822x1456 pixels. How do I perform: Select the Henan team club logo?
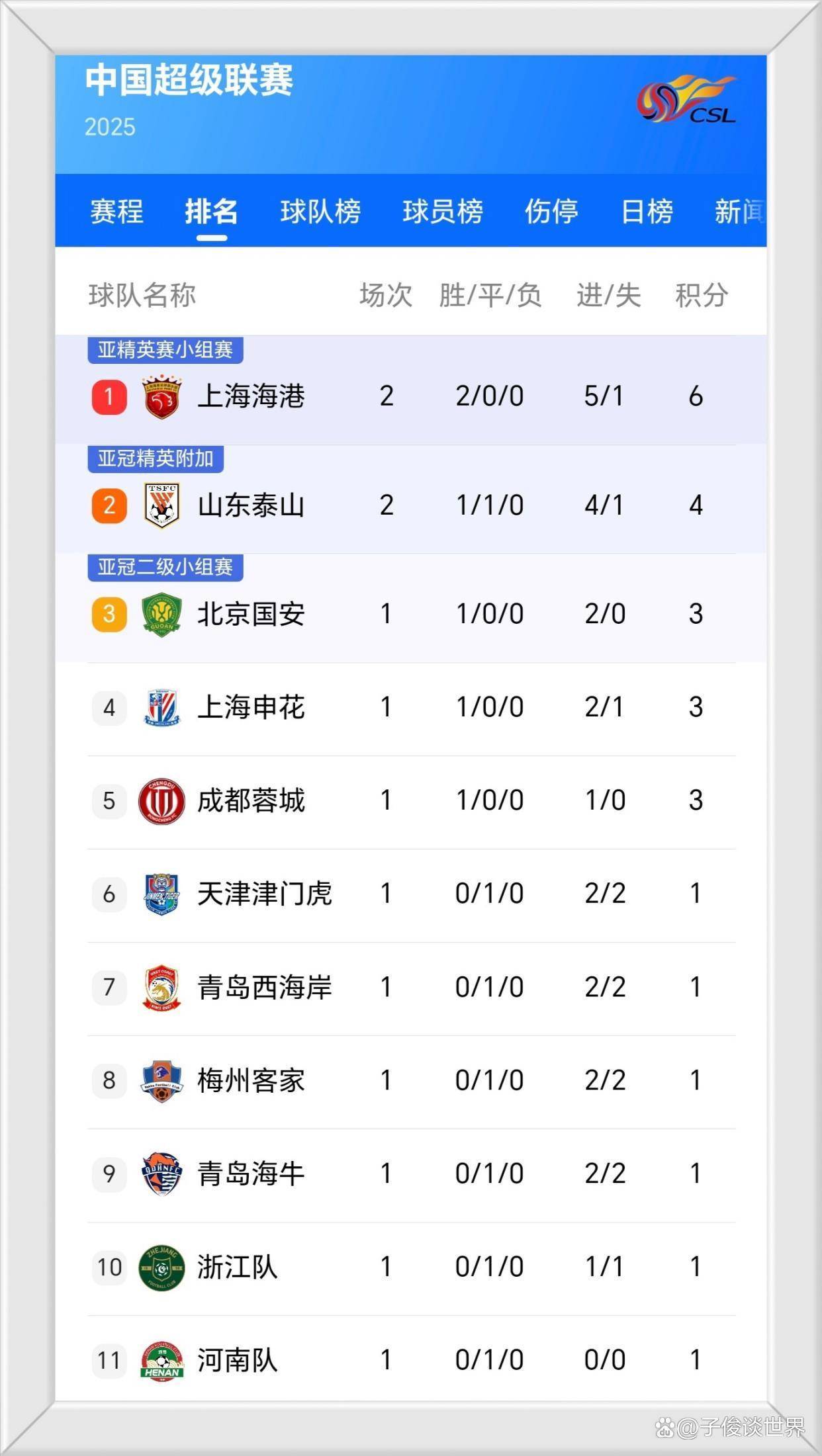click(161, 1361)
